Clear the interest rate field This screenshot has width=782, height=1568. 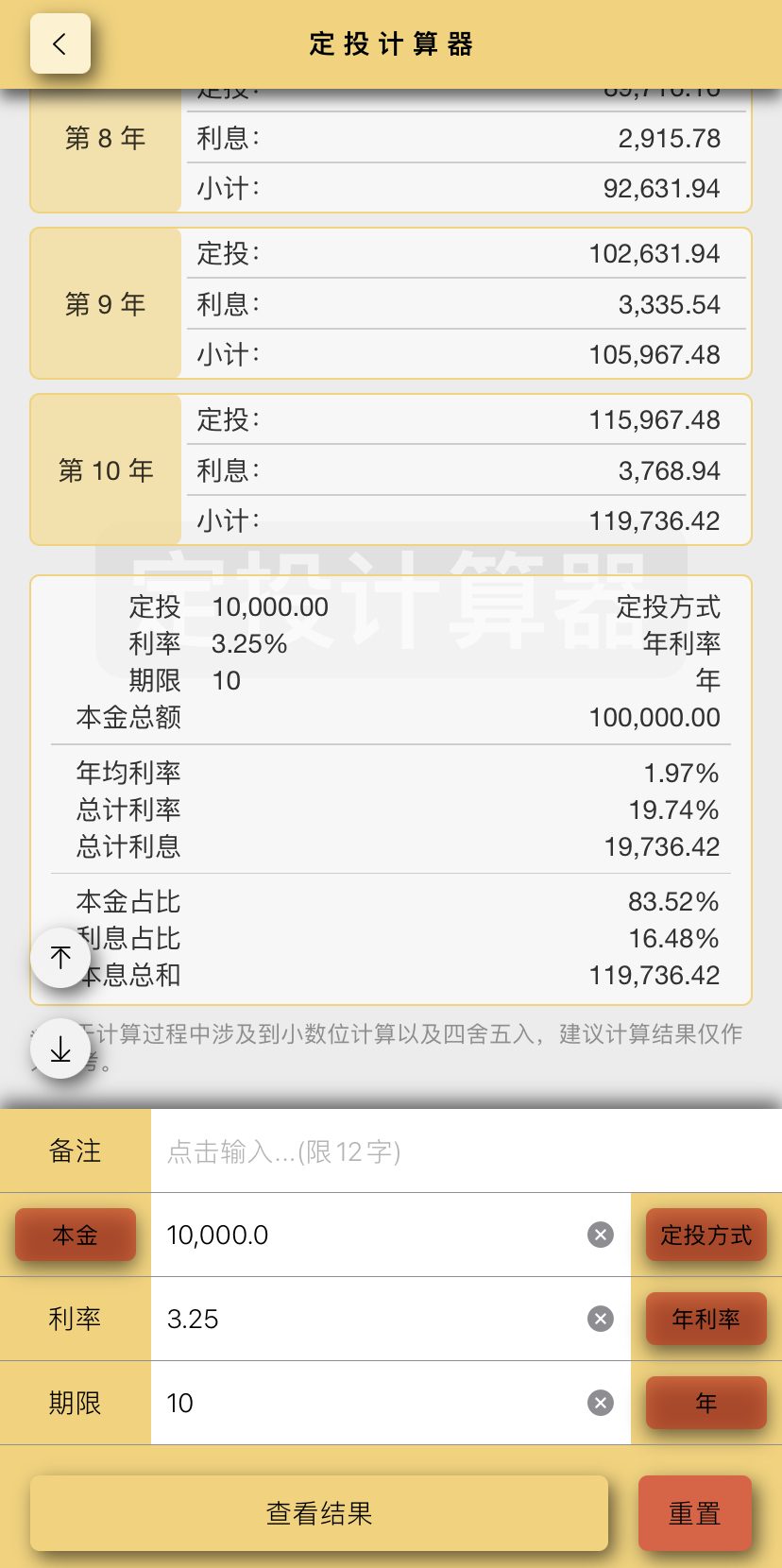pos(601,1319)
